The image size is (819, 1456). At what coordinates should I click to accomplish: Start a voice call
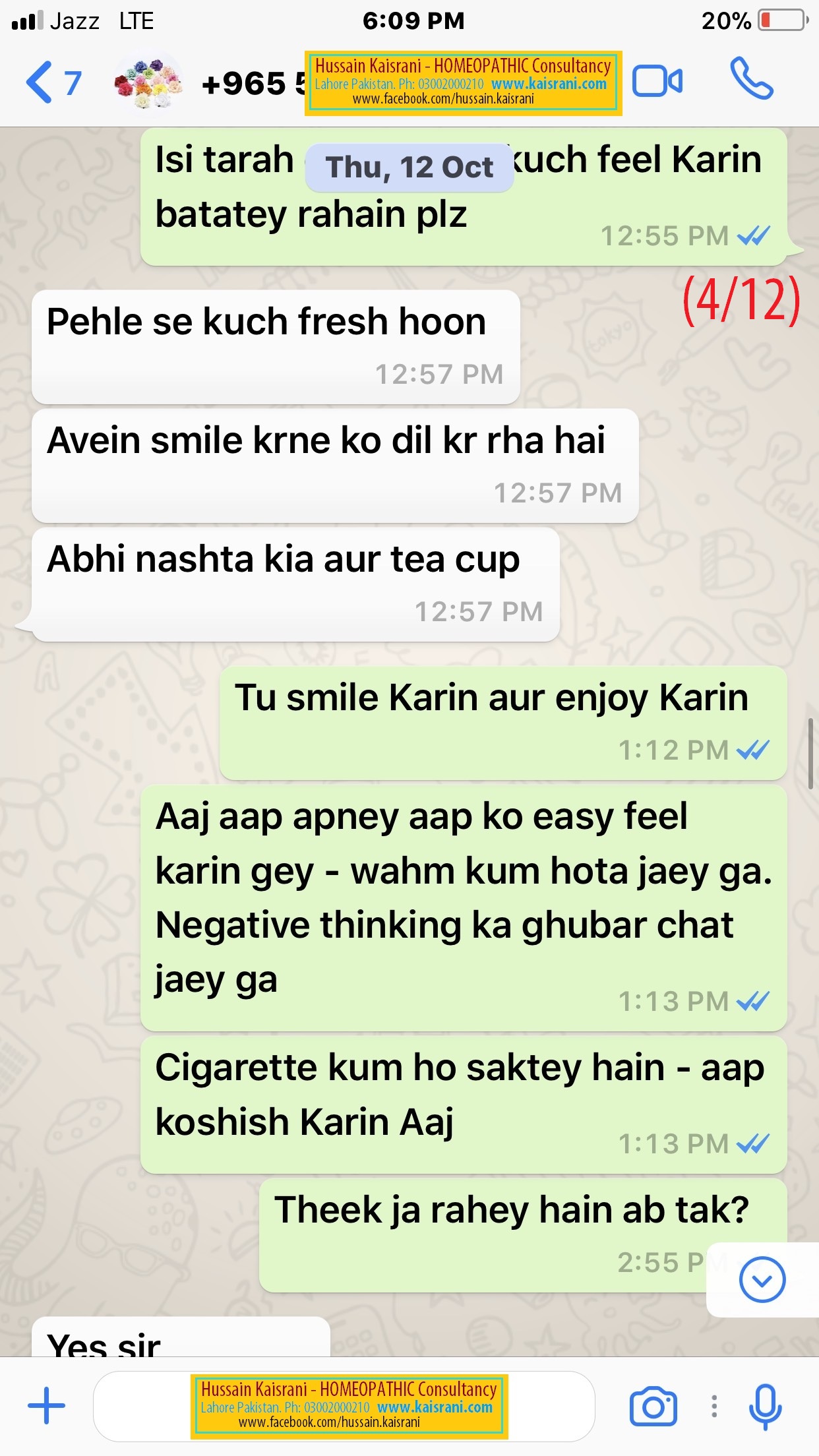click(x=752, y=79)
